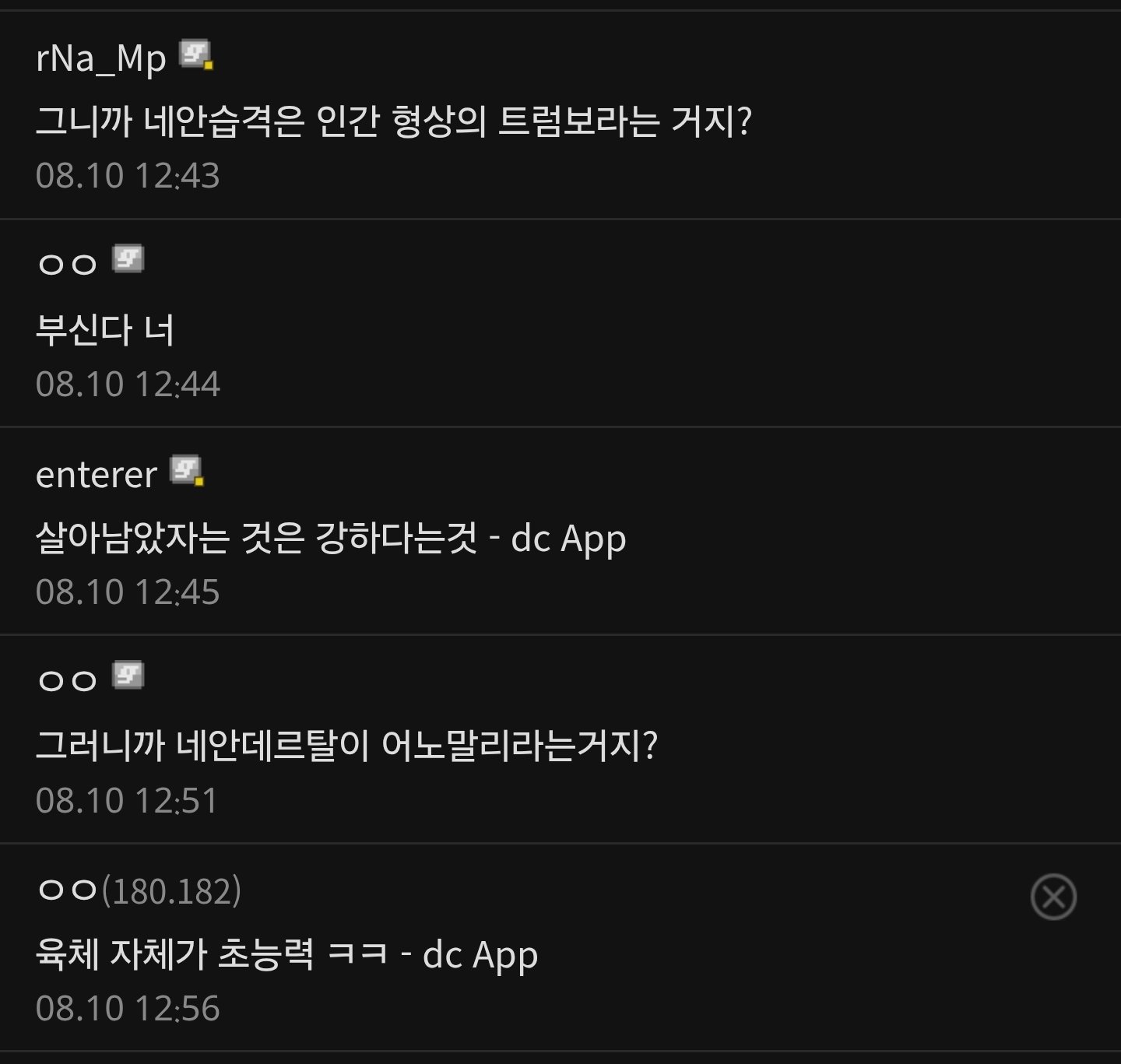The height and width of the screenshot is (1064, 1121).
Task: Reply to the comment about 네안데르탈이 어노말리
Action: (346, 746)
